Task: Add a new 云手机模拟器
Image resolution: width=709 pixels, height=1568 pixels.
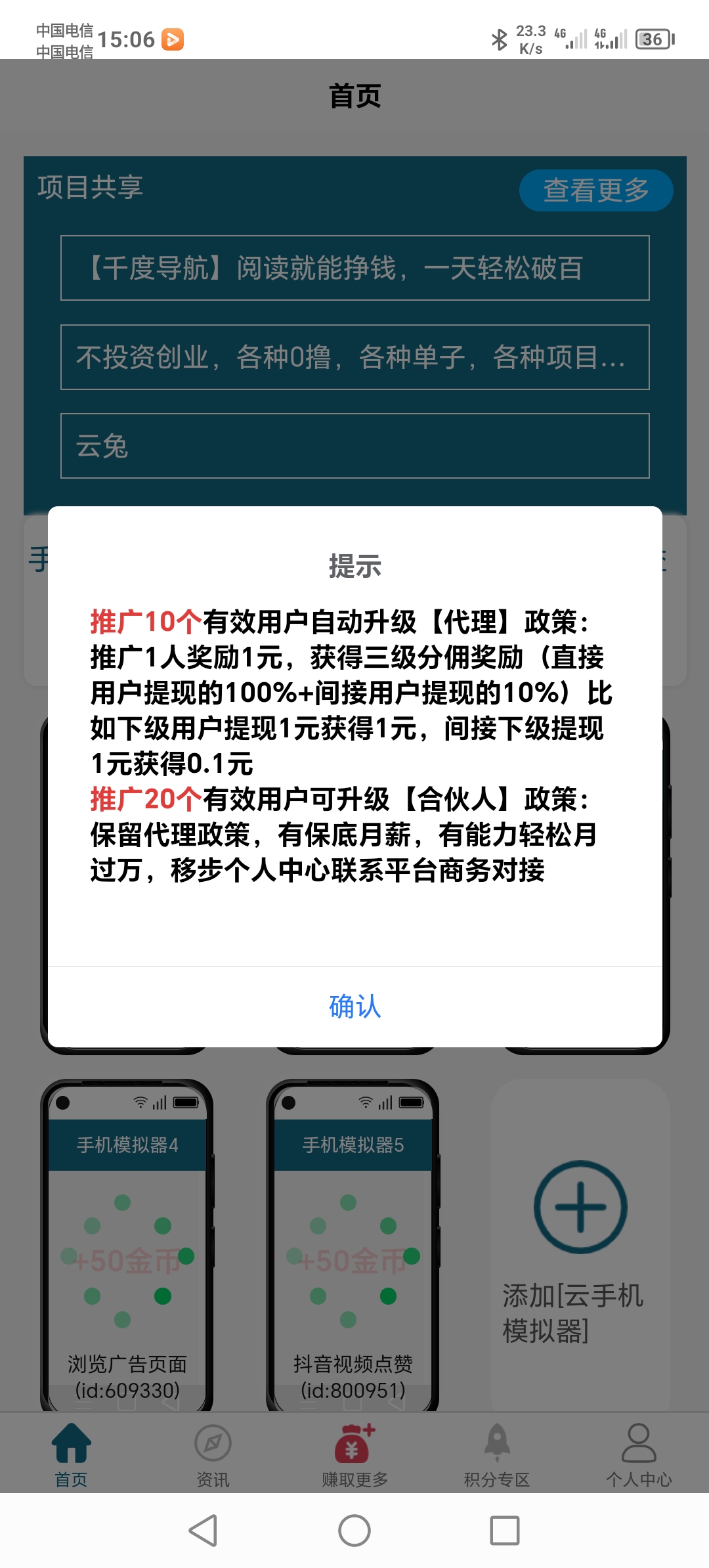Action: coord(580,1246)
